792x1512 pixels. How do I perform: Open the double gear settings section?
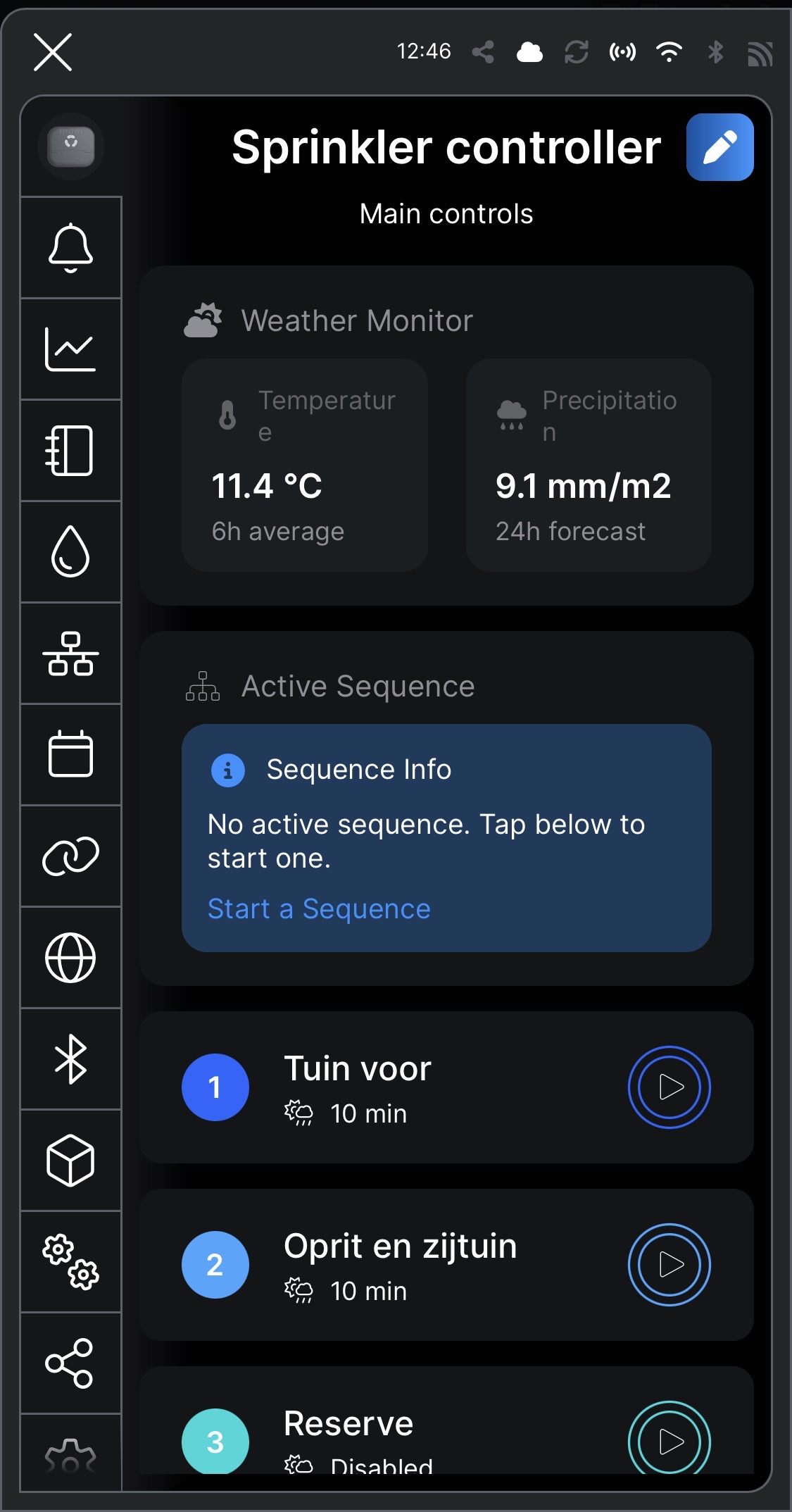70,1261
